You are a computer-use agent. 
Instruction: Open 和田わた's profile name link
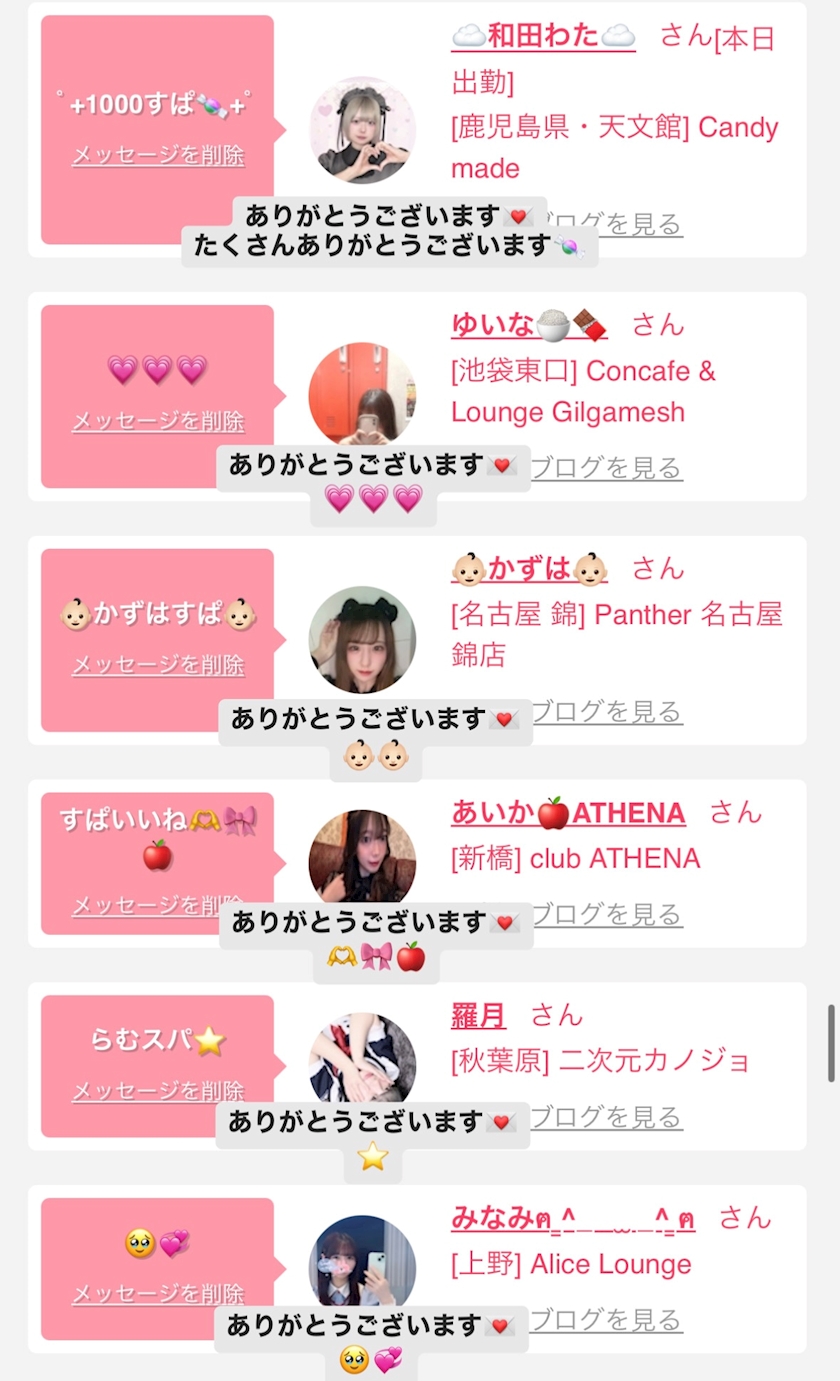tap(543, 38)
